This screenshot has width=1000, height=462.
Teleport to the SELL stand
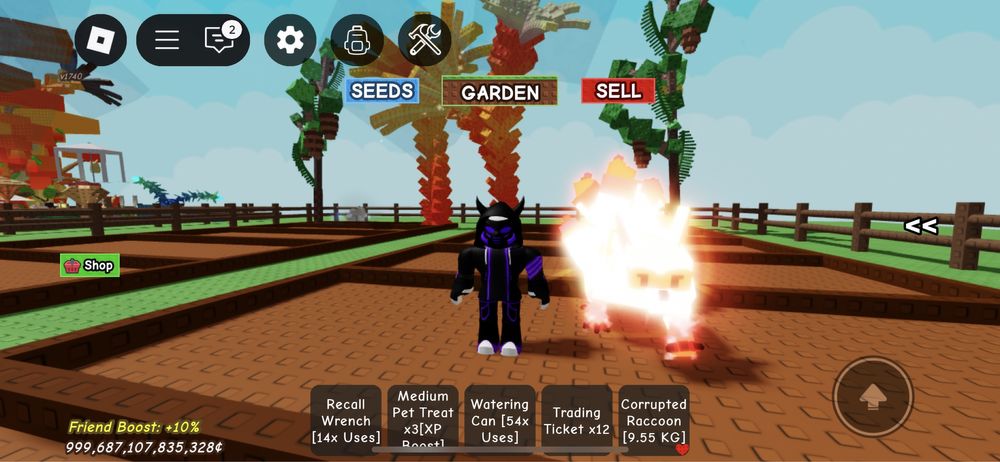click(x=618, y=91)
